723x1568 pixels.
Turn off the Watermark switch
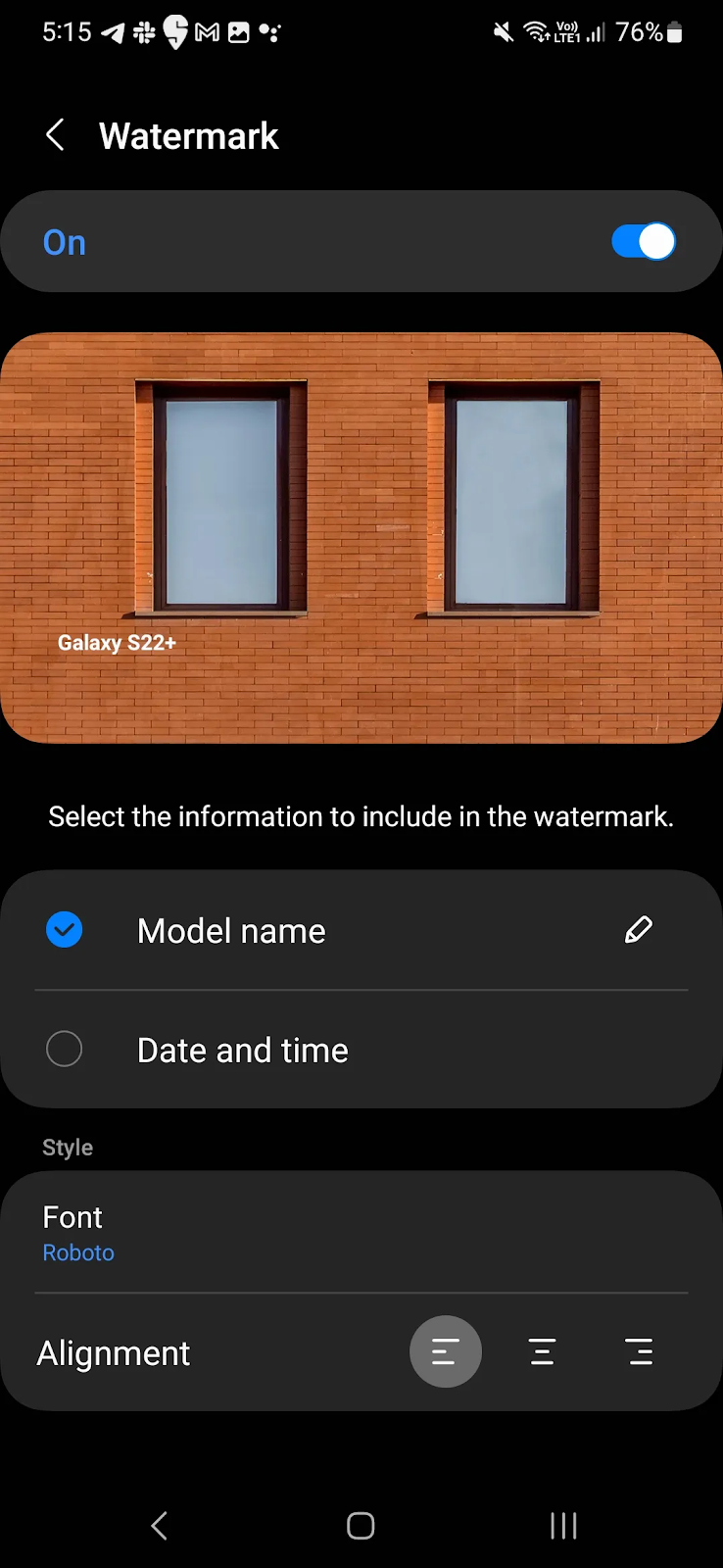coord(644,242)
